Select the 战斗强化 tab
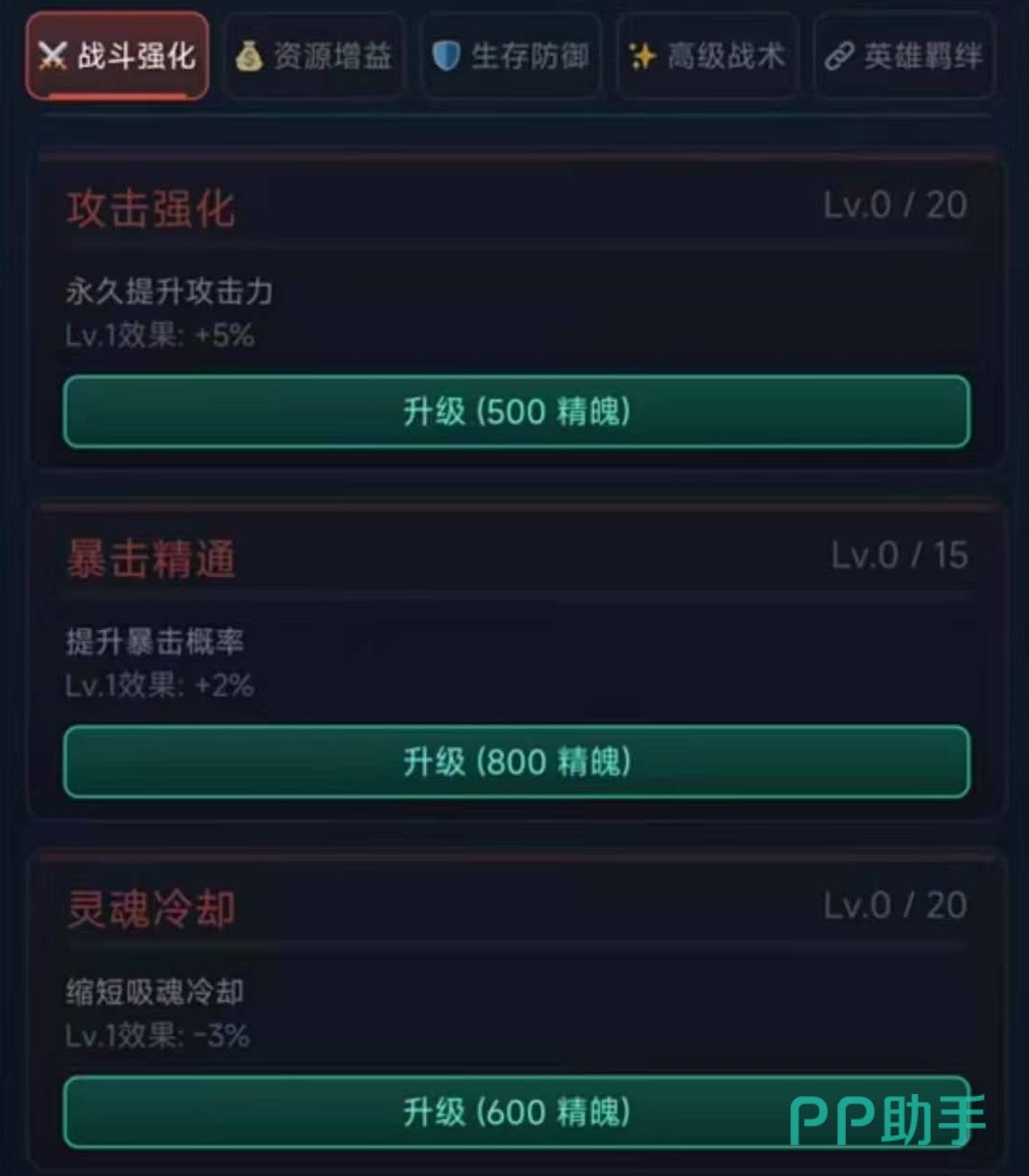The height and width of the screenshot is (1176, 1029). [x=118, y=57]
